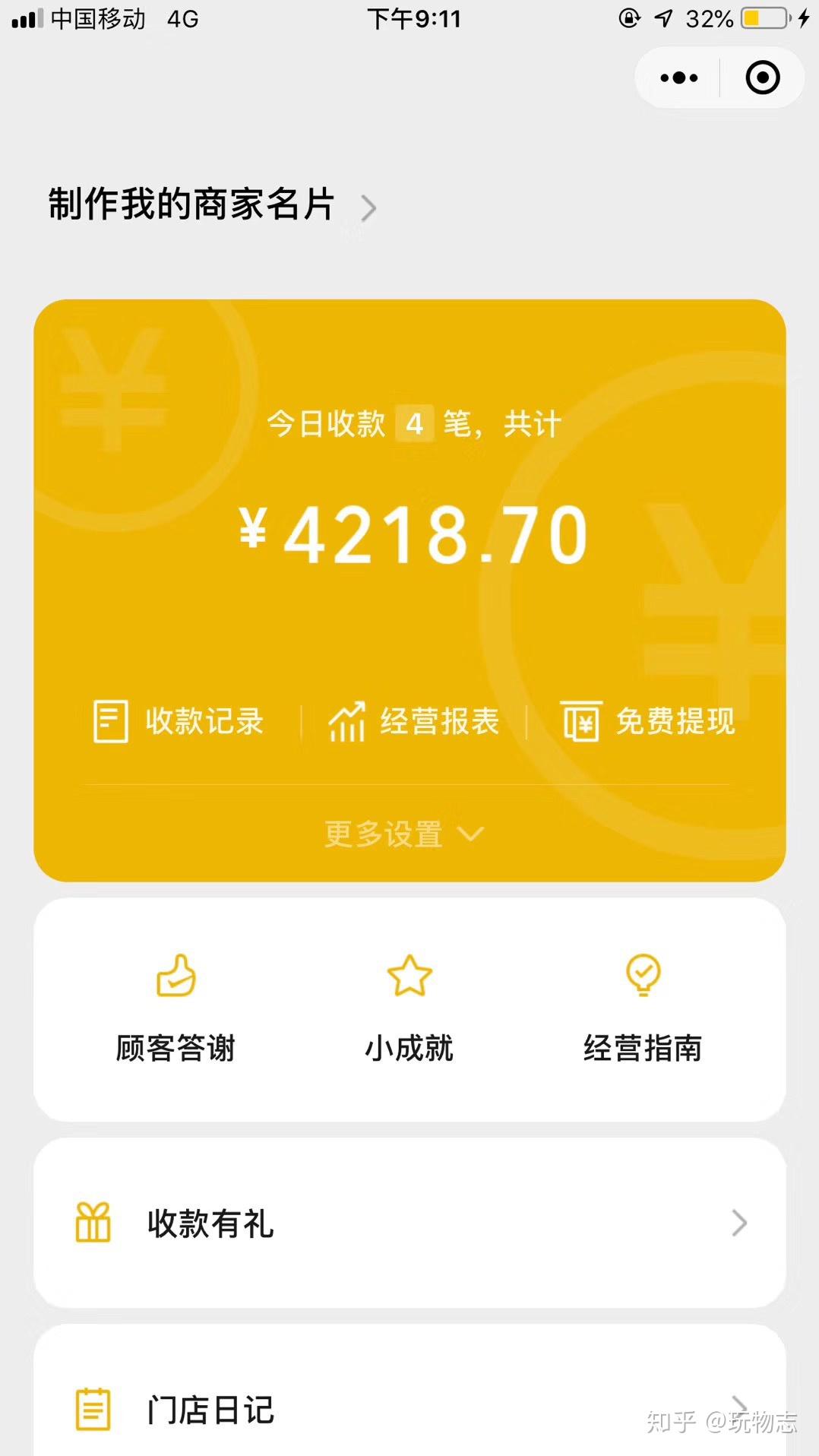
Task: Tap the 收款有礼 gift icon
Action: [92, 1223]
